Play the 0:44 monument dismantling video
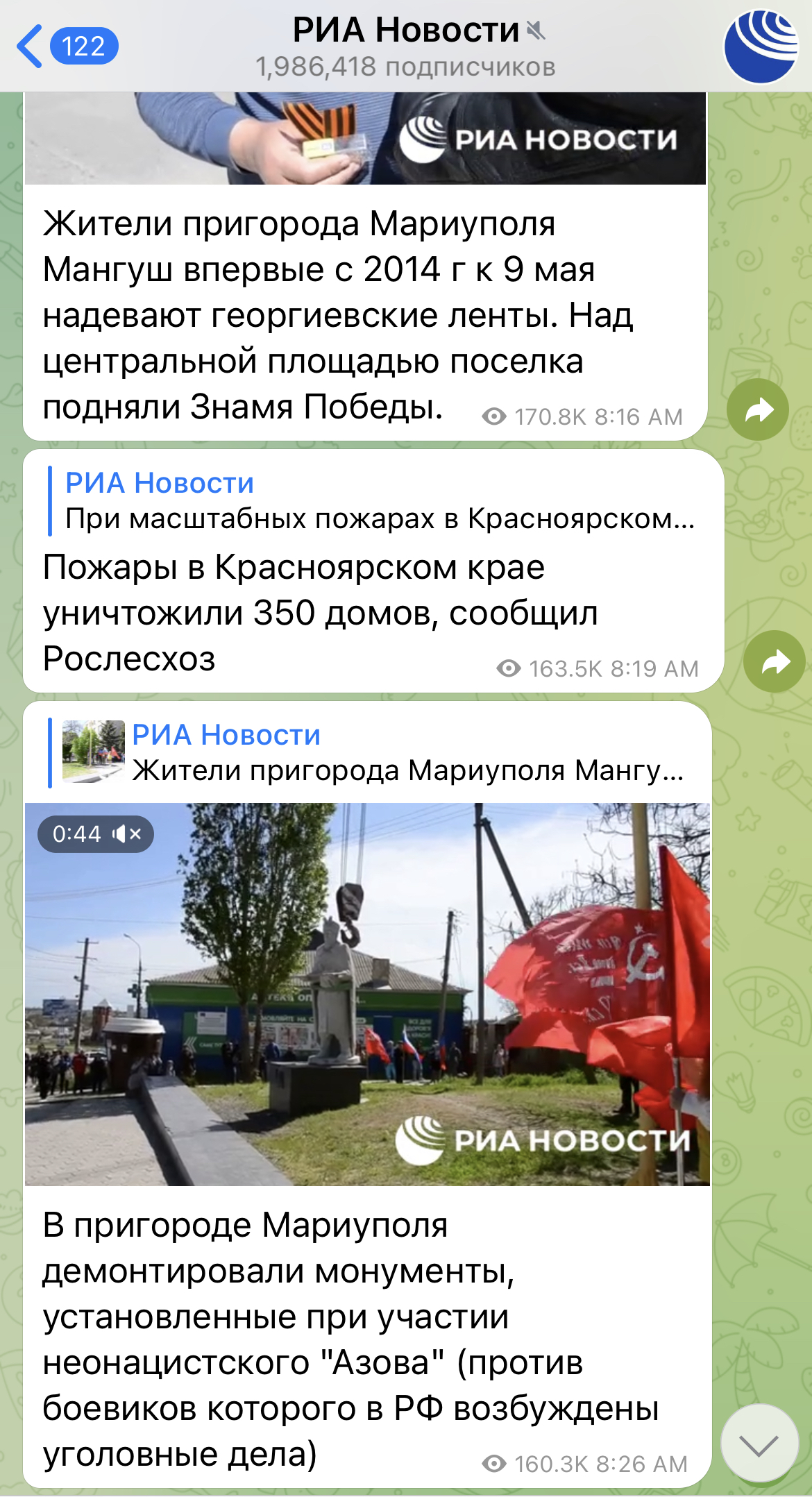Screen dimensions: 812x1497 click(367, 994)
